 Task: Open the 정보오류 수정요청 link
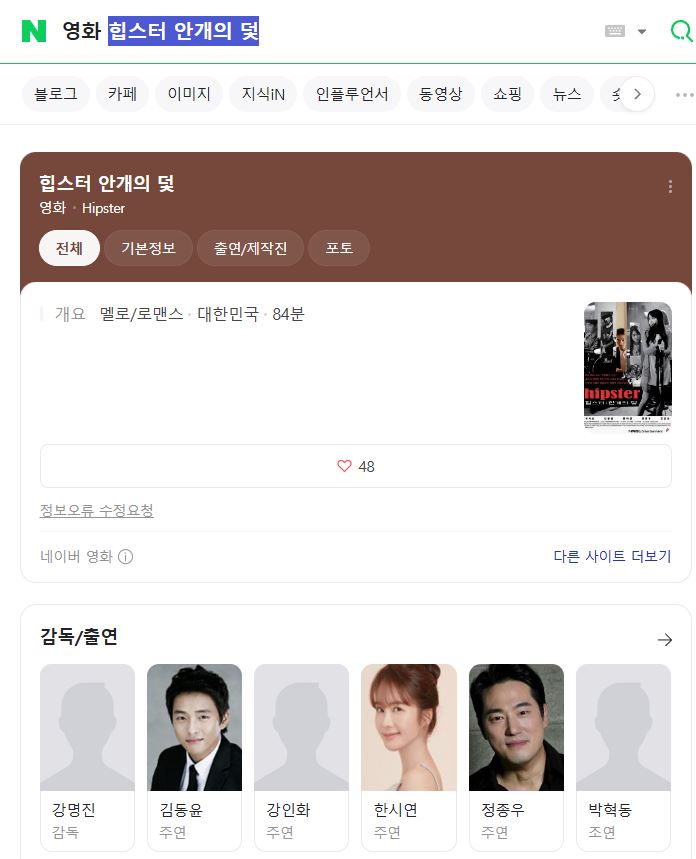[96, 511]
